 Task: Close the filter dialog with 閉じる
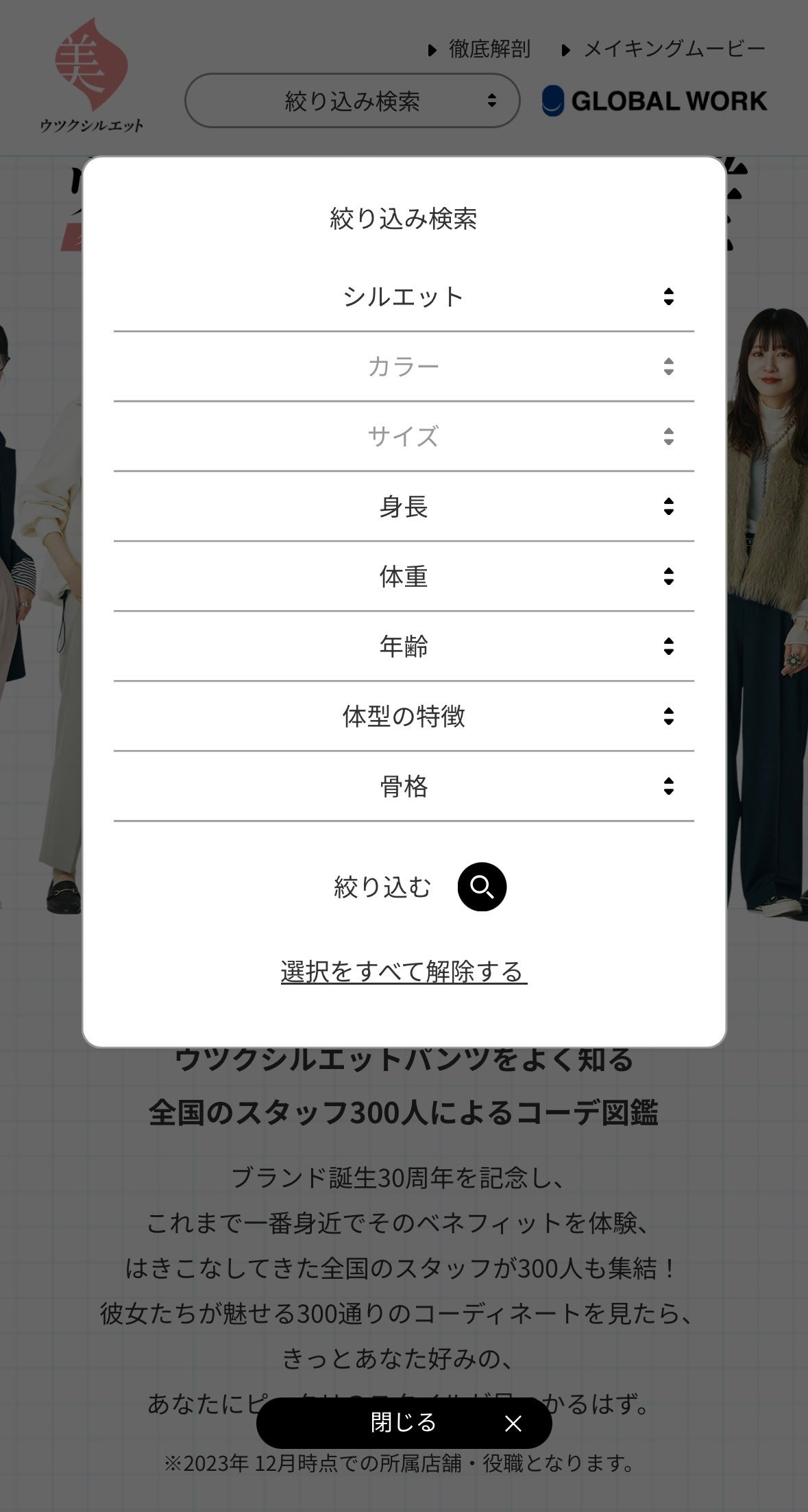404,1423
